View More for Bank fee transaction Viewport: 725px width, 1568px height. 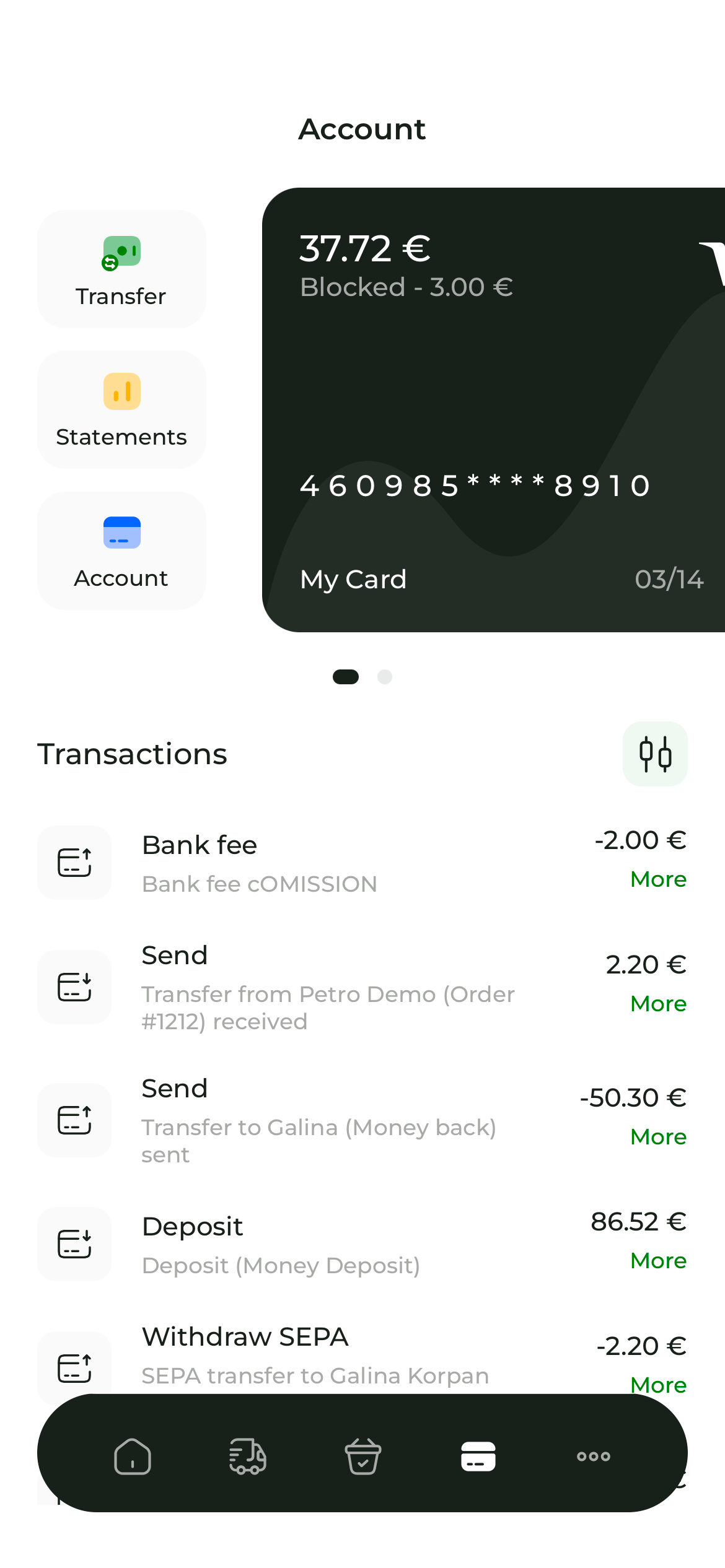pos(658,879)
